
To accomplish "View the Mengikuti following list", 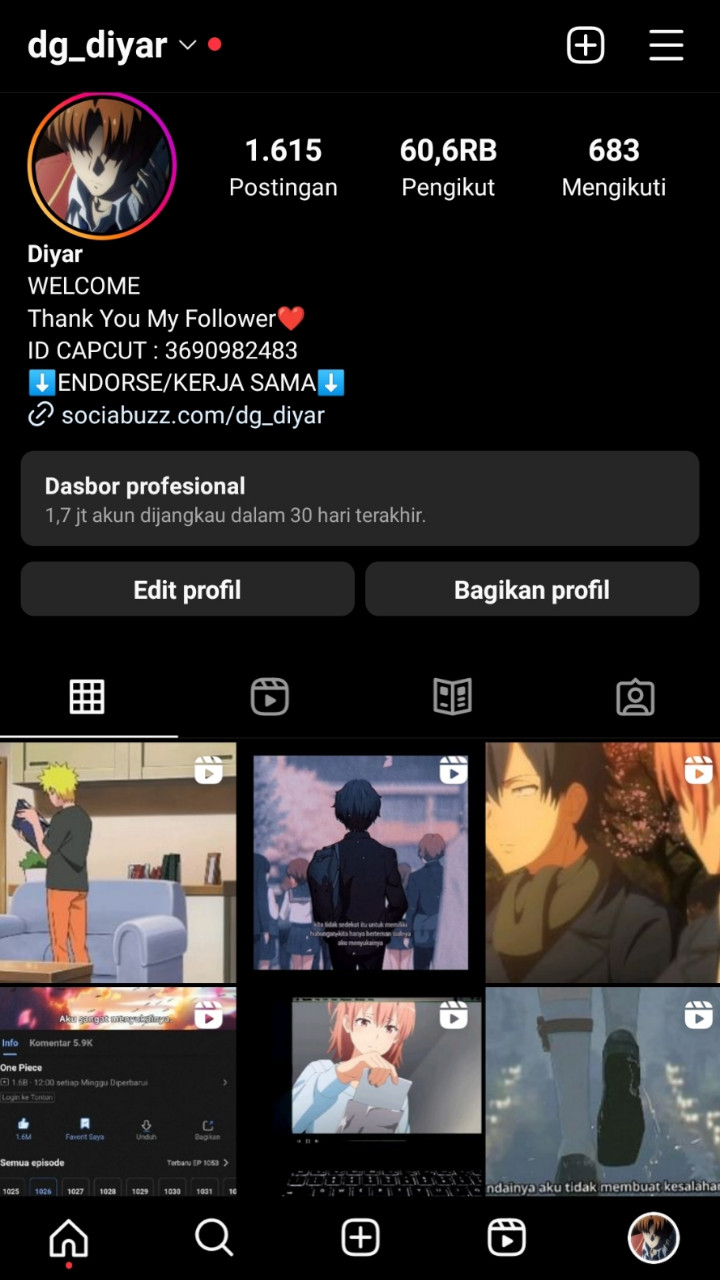I will [x=613, y=167].
